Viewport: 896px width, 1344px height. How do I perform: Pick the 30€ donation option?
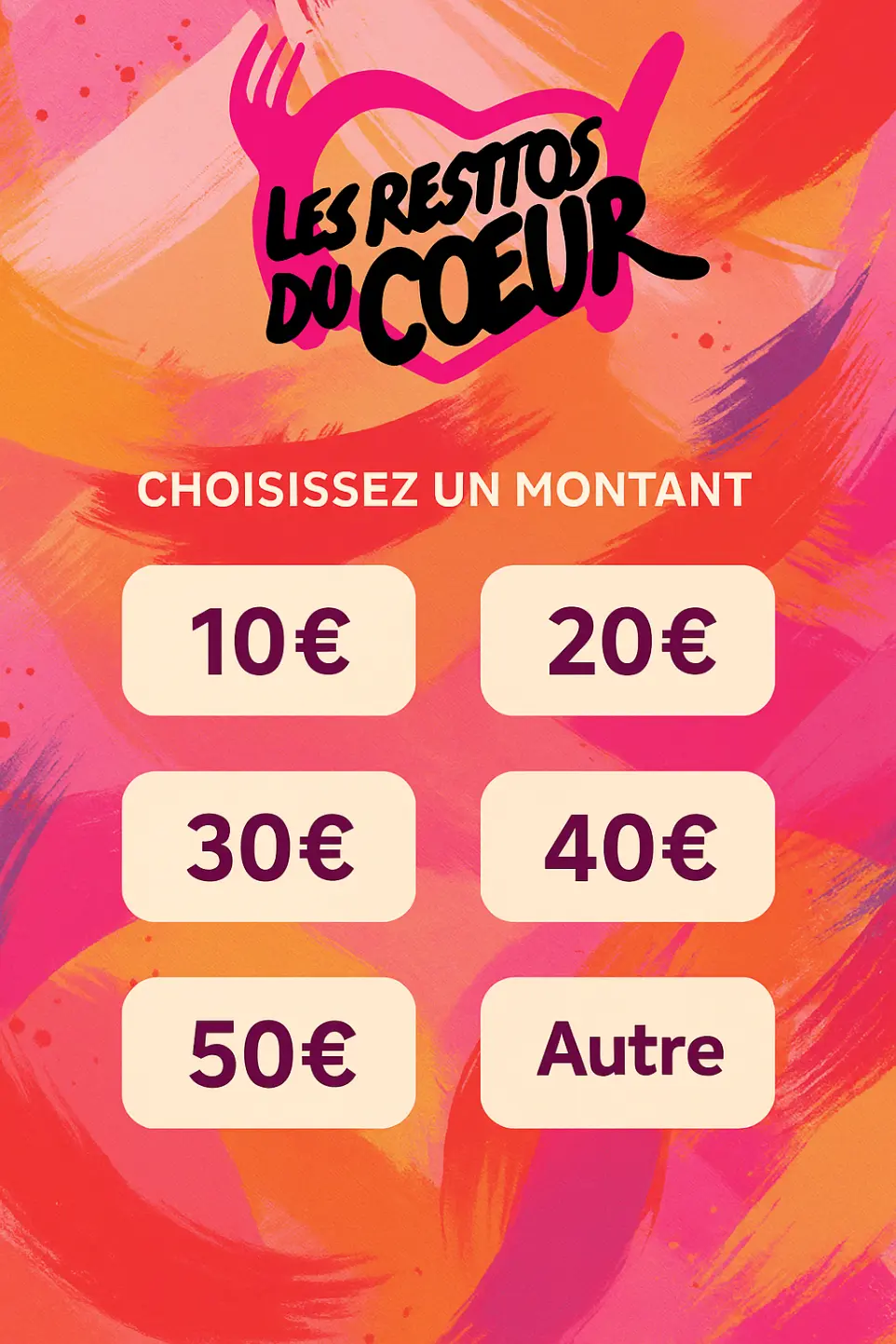[x=268, y=847]
